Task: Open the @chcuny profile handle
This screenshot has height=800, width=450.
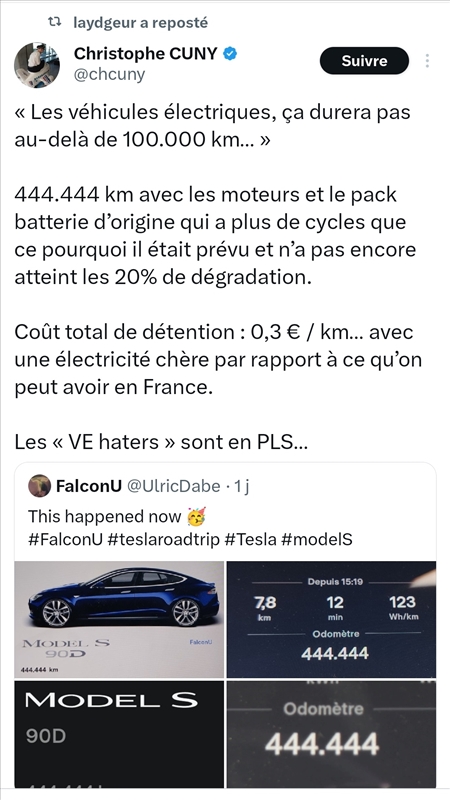Action: tap(110, 74)
